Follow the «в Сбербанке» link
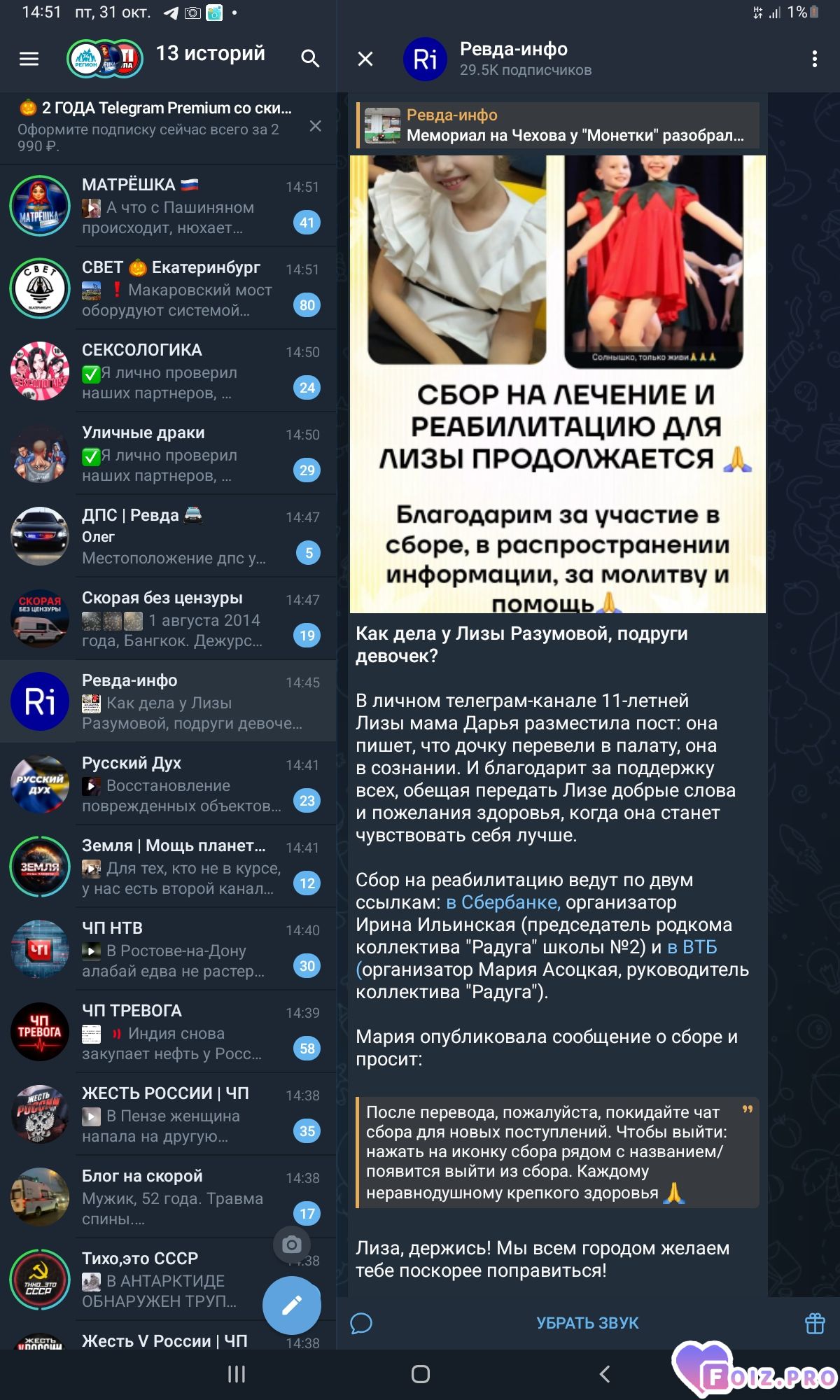The image size is (840, 1400). (503, 902)
